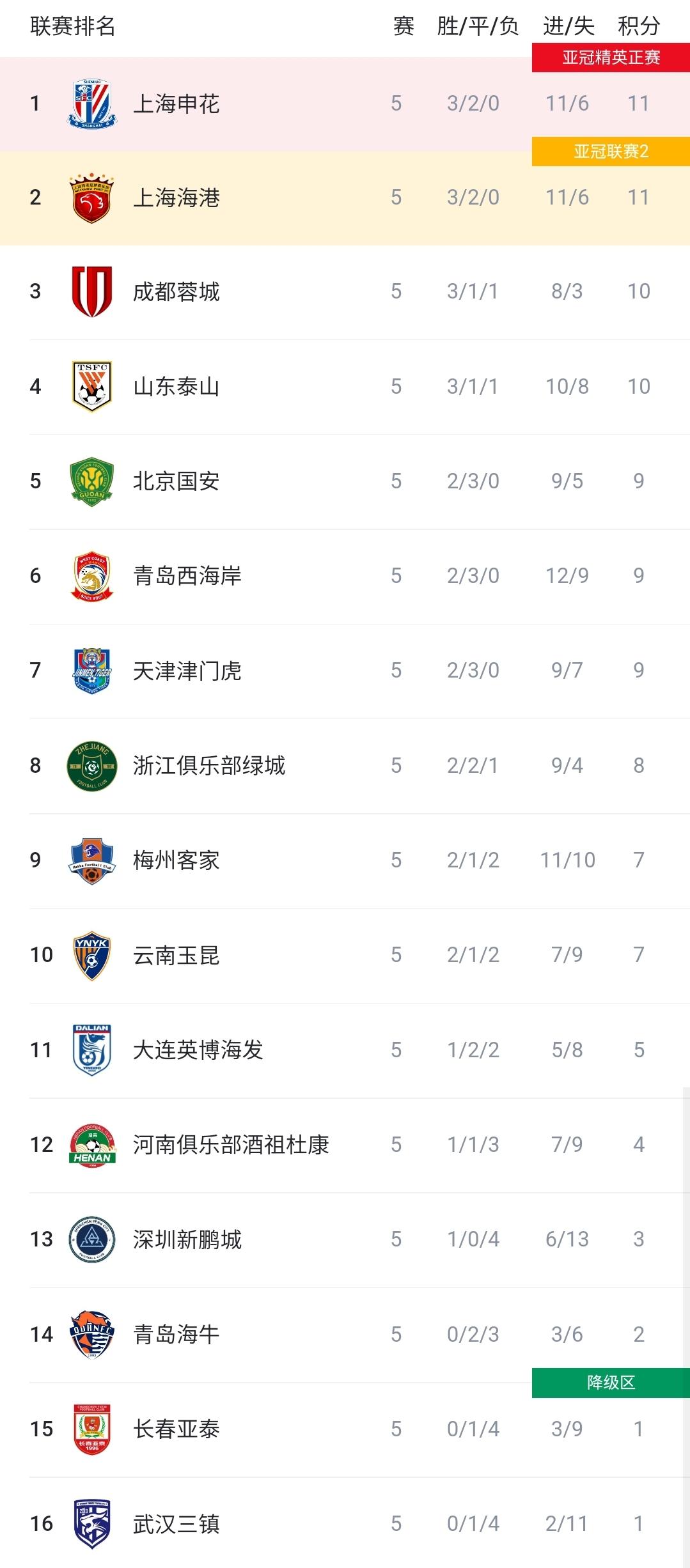
Task: Open 浙江俱乐部绿城 team row
Action: (x=345, y=766)
